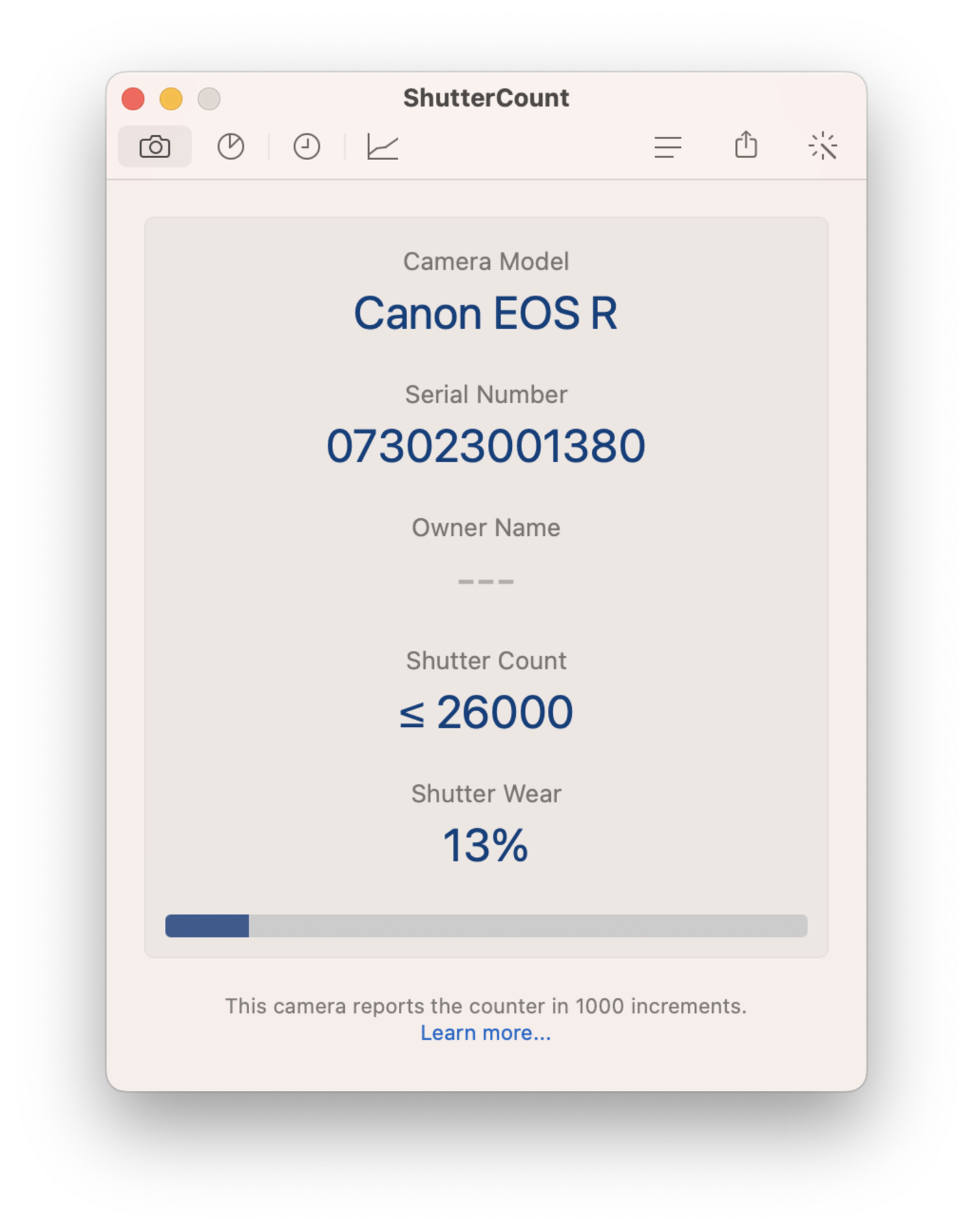Open the Learn more link
973x1232 pixels.
(485, 1033)
